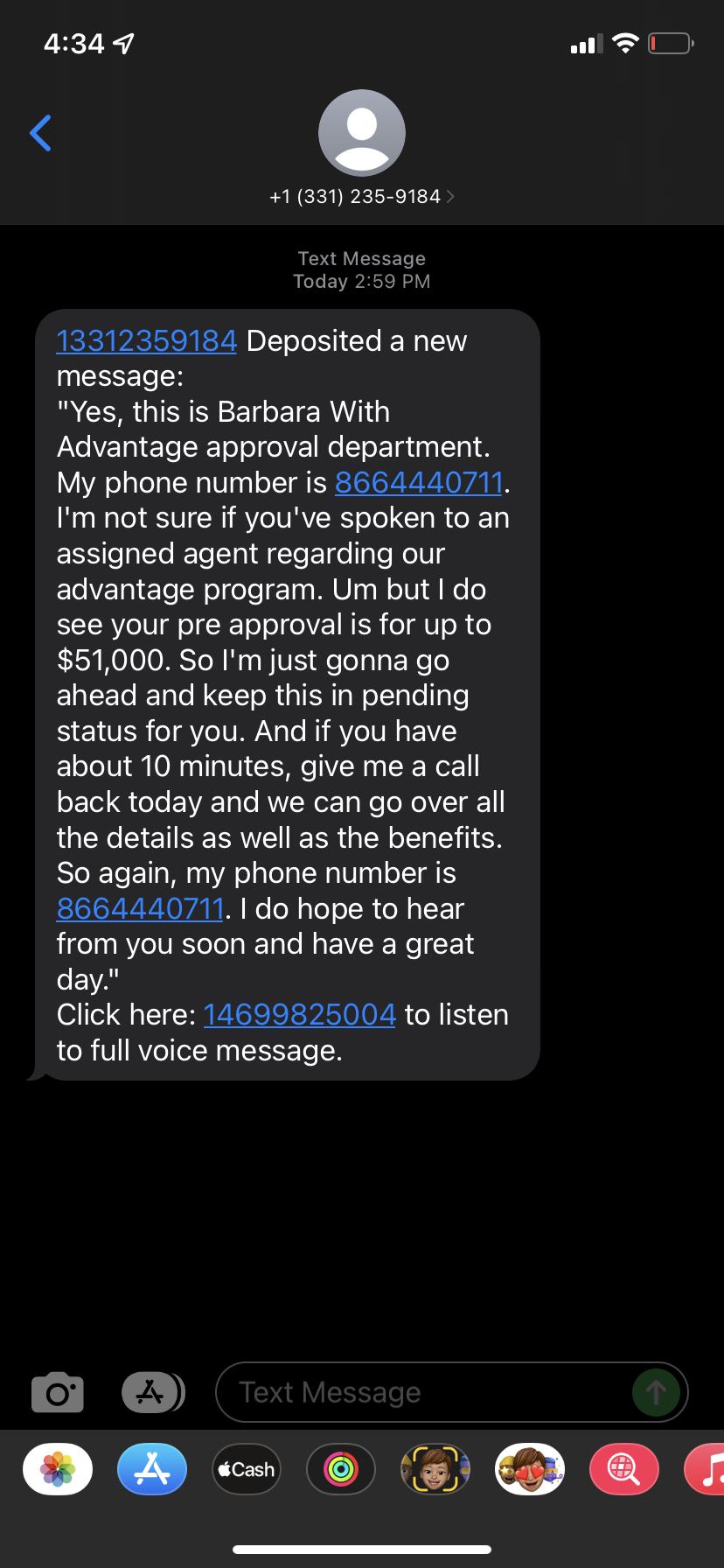Open the #images search app
Screen dimensions: 724x1568
(624, 1469)
